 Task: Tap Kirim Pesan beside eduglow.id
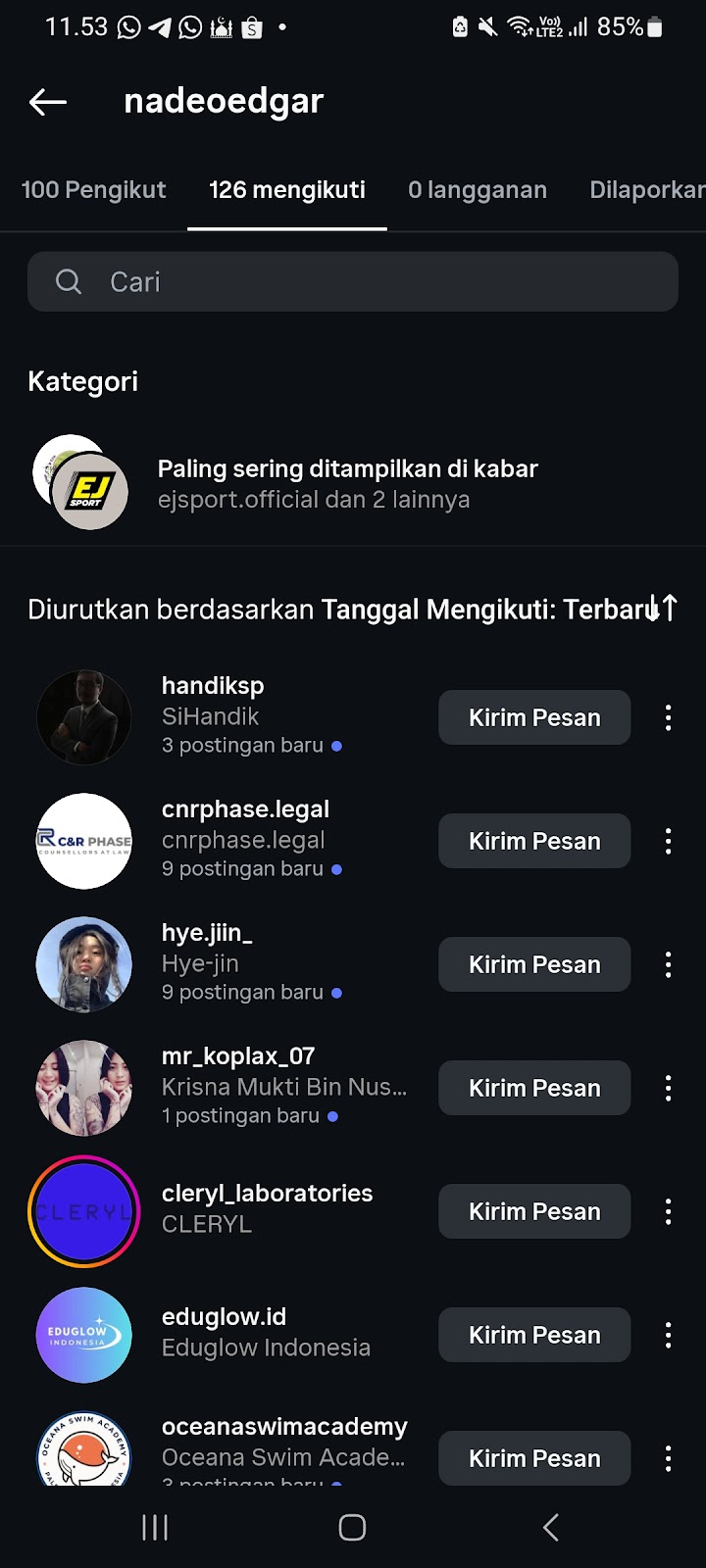pyautogui.click(x=533, y=1335)
